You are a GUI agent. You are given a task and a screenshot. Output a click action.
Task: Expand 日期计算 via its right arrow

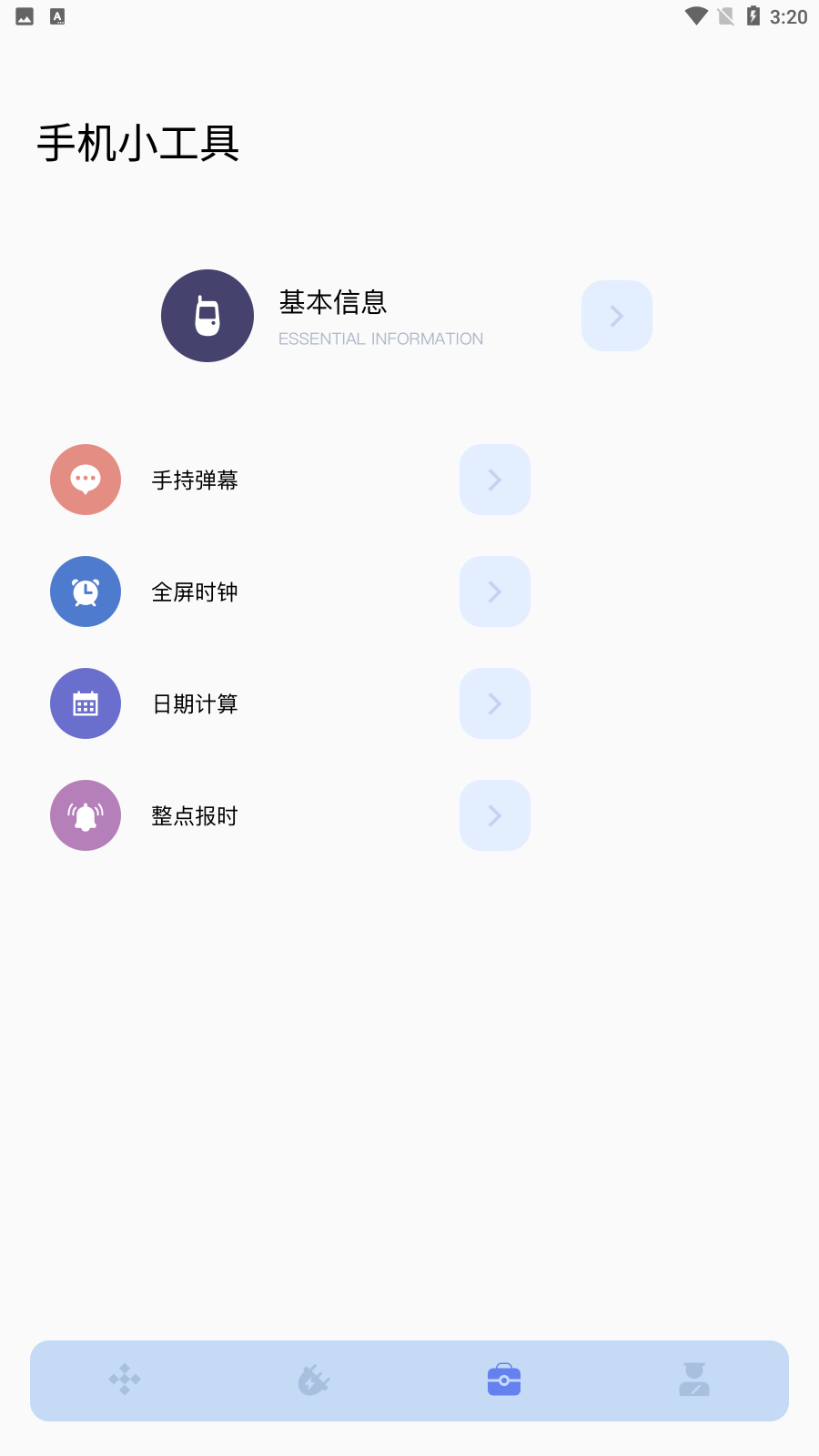[494, 703]
